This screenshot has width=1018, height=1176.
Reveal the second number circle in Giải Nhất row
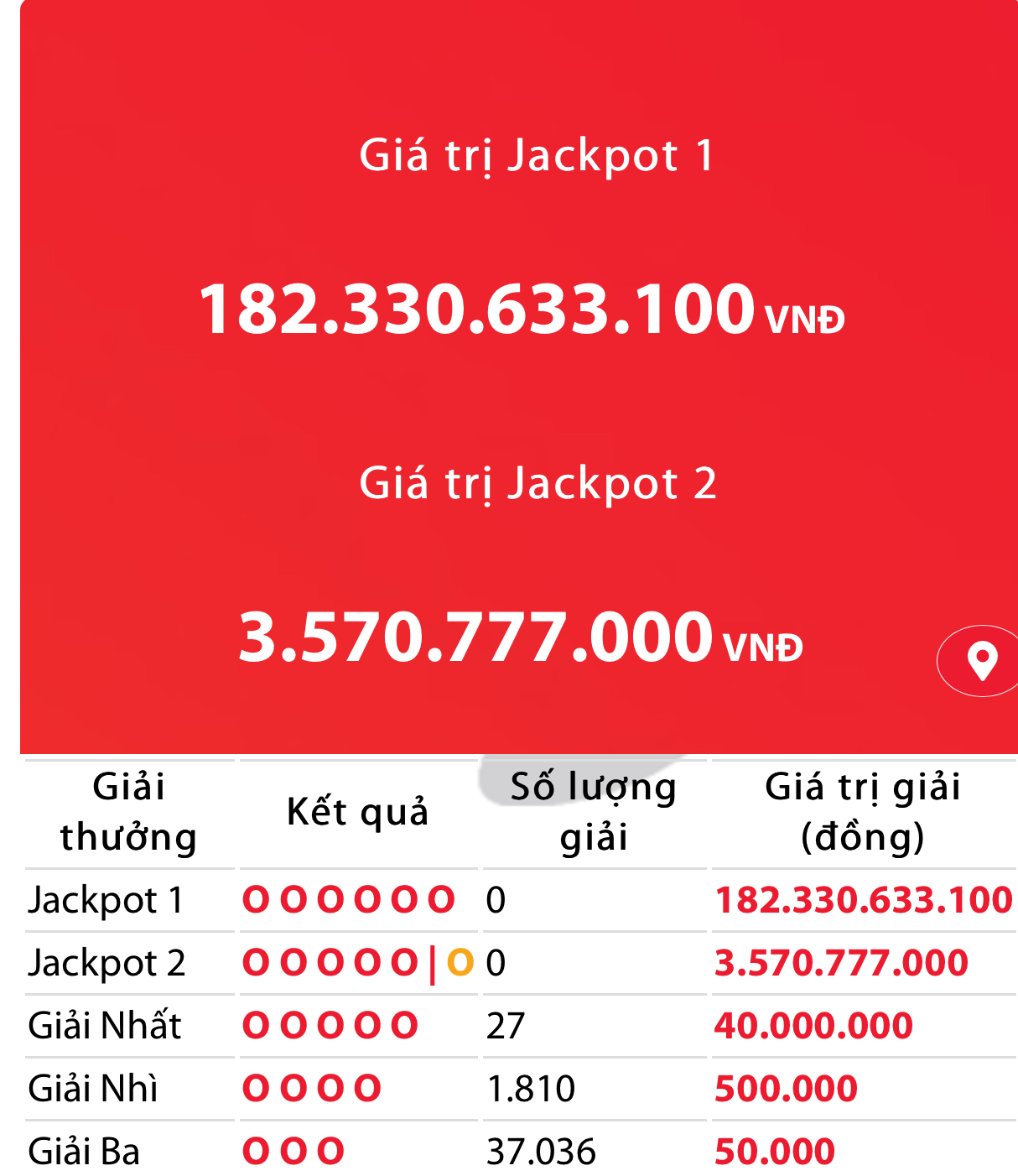click(295, 1025)
